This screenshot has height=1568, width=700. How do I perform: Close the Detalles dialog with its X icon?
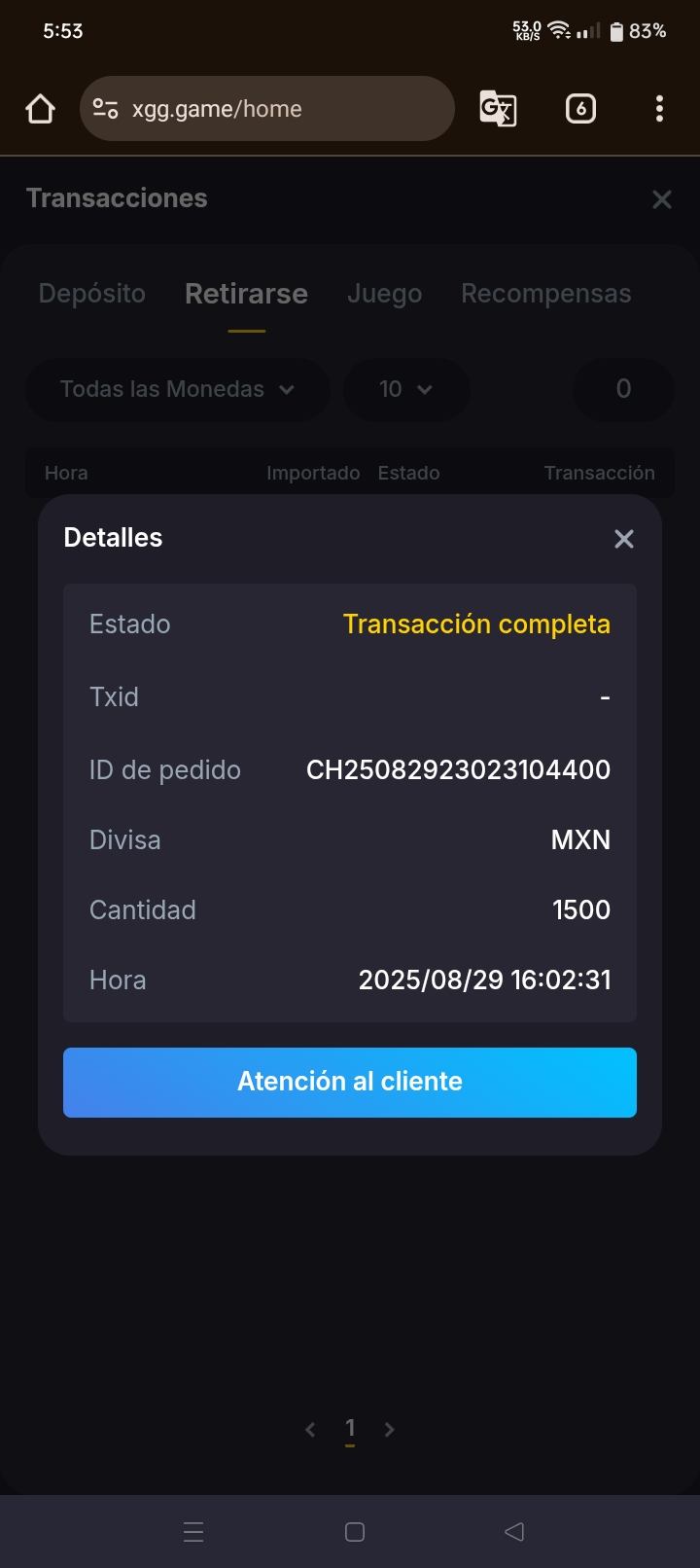[623, 539]
